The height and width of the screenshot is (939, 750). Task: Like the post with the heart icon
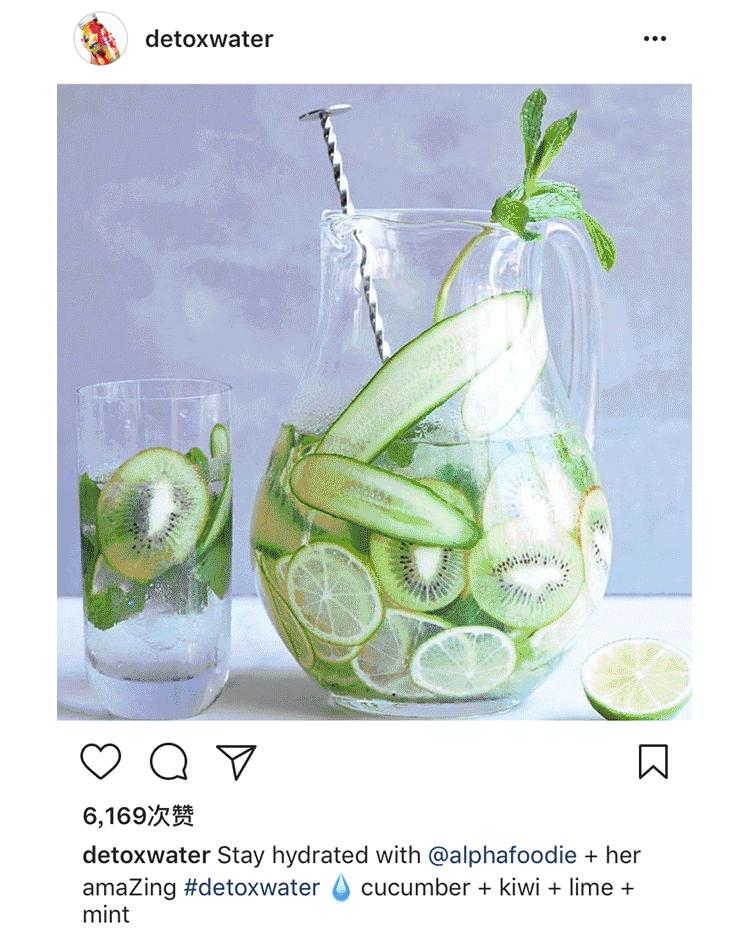point(100,762)
